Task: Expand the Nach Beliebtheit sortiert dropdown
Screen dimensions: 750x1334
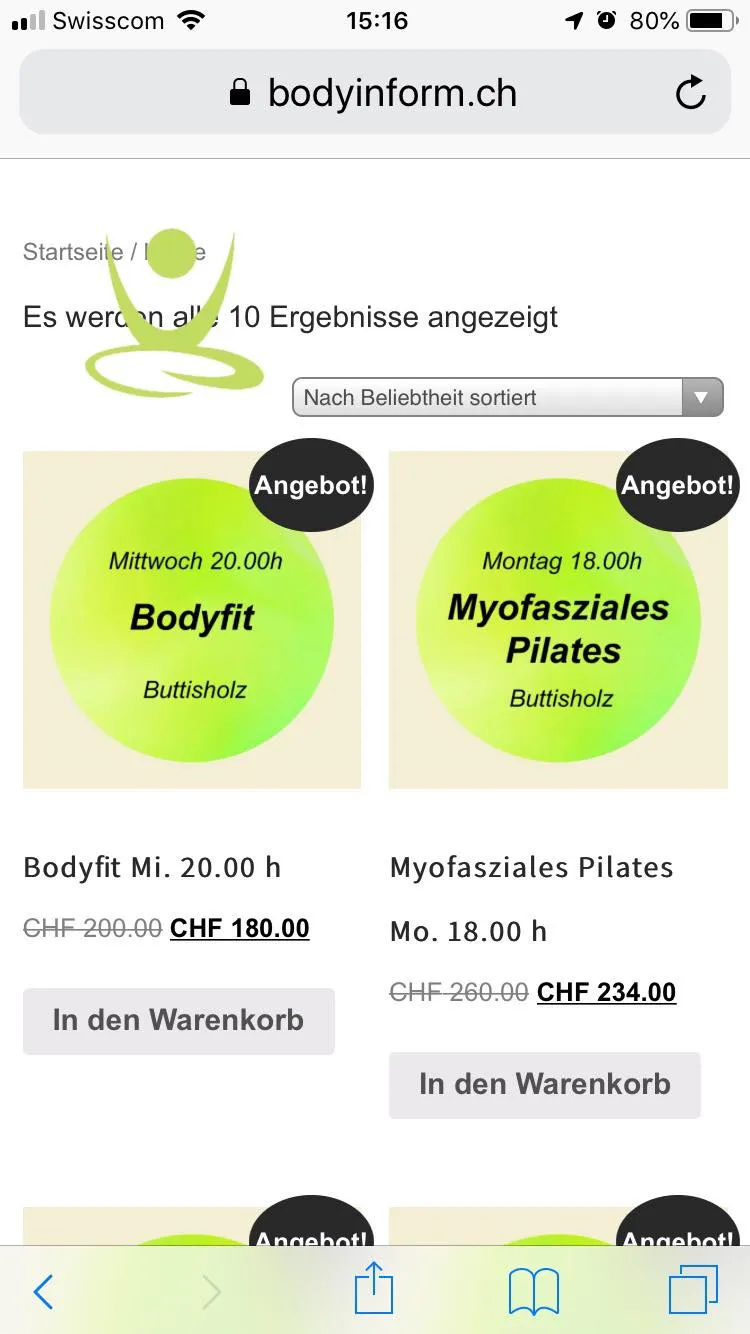Action: click(x=507, y=397)
